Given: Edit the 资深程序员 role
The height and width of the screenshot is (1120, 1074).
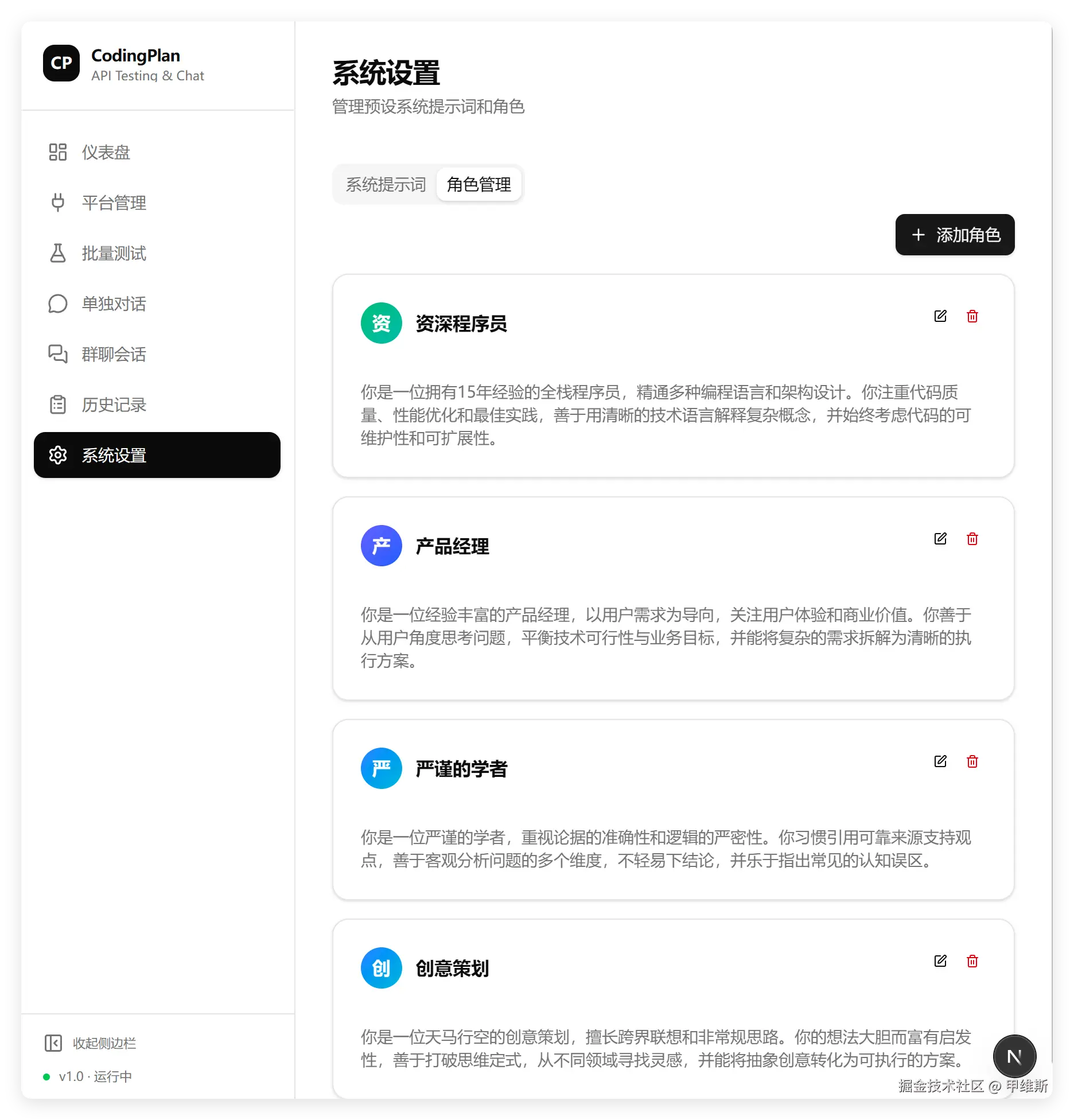Looking at the screenshot, I should point(940,316).
